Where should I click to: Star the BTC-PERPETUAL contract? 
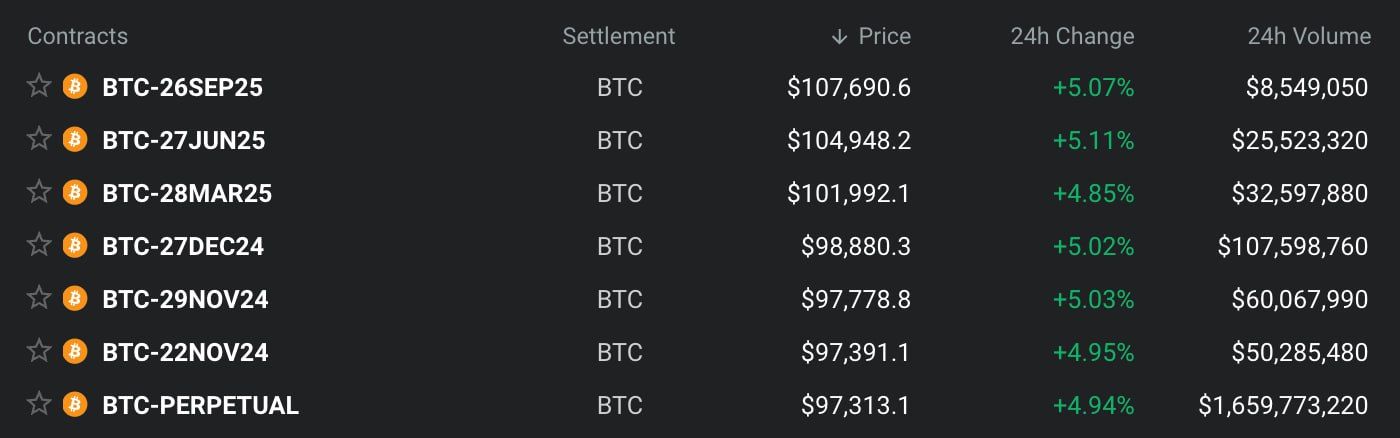[39, 405]
